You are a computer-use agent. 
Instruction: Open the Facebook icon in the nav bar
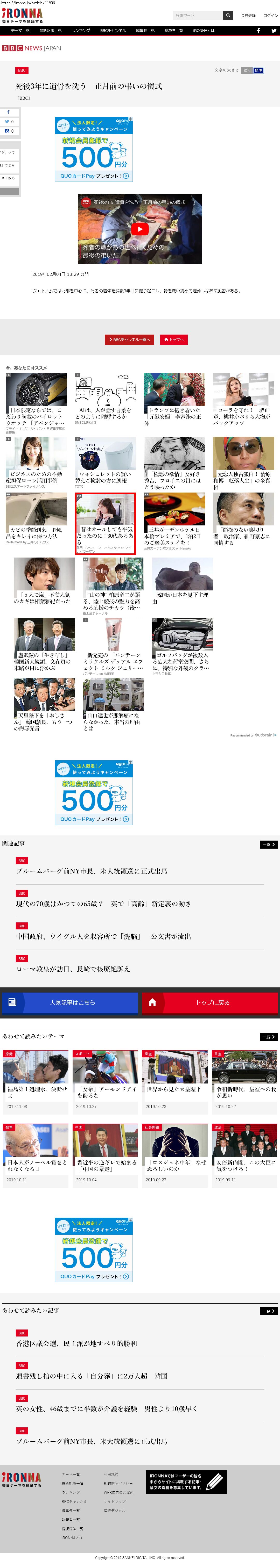coord(258,31)
